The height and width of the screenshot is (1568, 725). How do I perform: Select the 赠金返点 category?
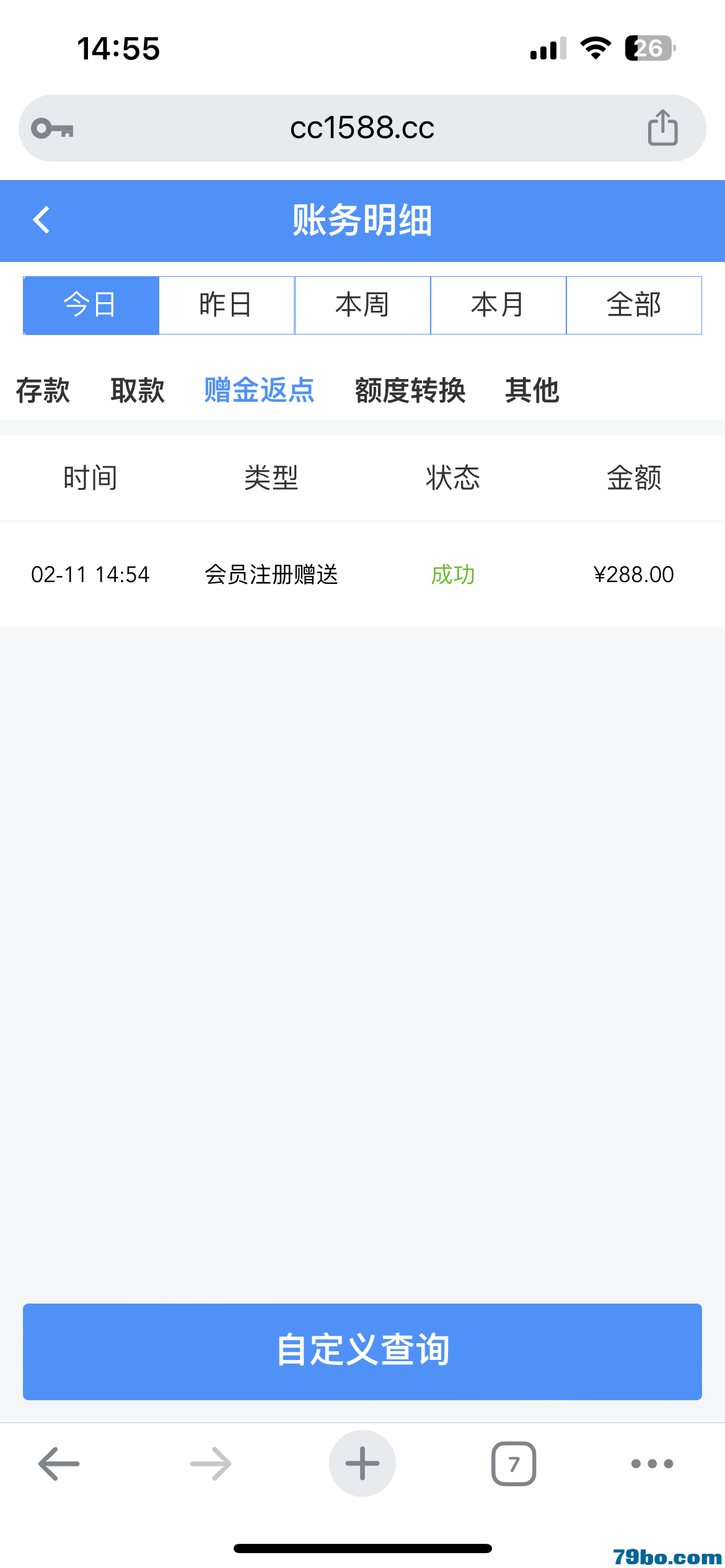259,391
